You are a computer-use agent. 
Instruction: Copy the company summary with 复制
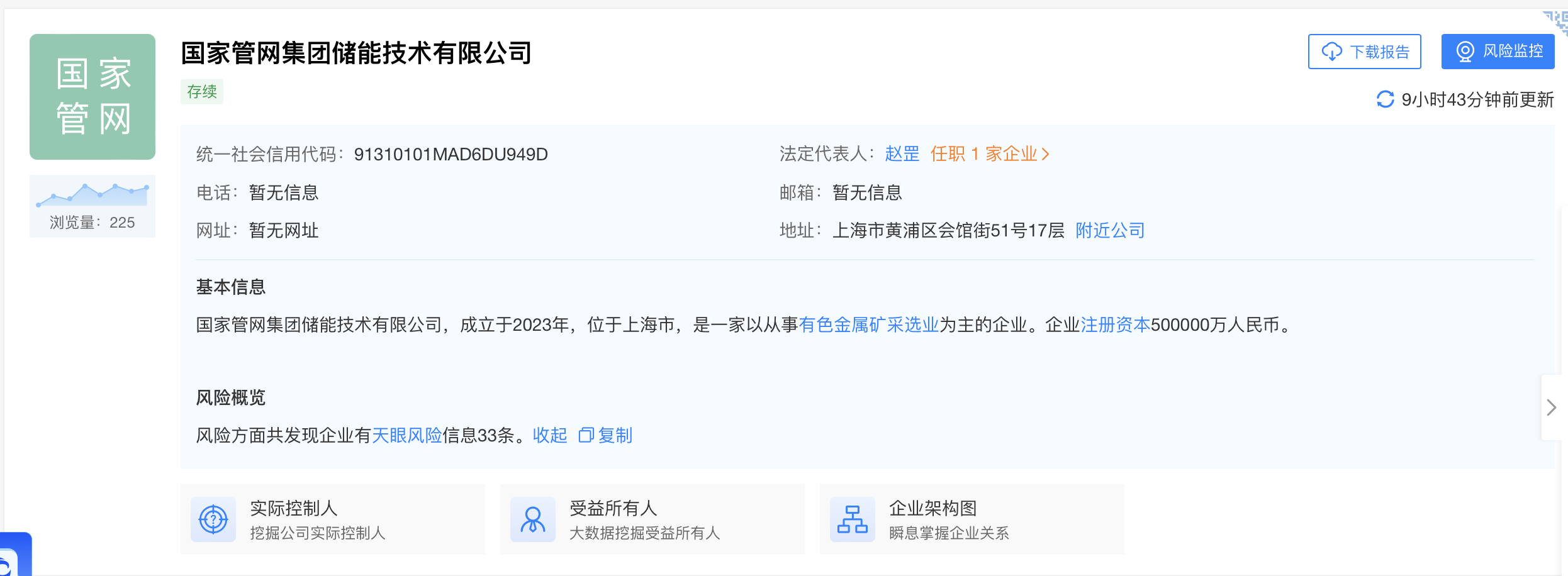click(x=605, y=435)
